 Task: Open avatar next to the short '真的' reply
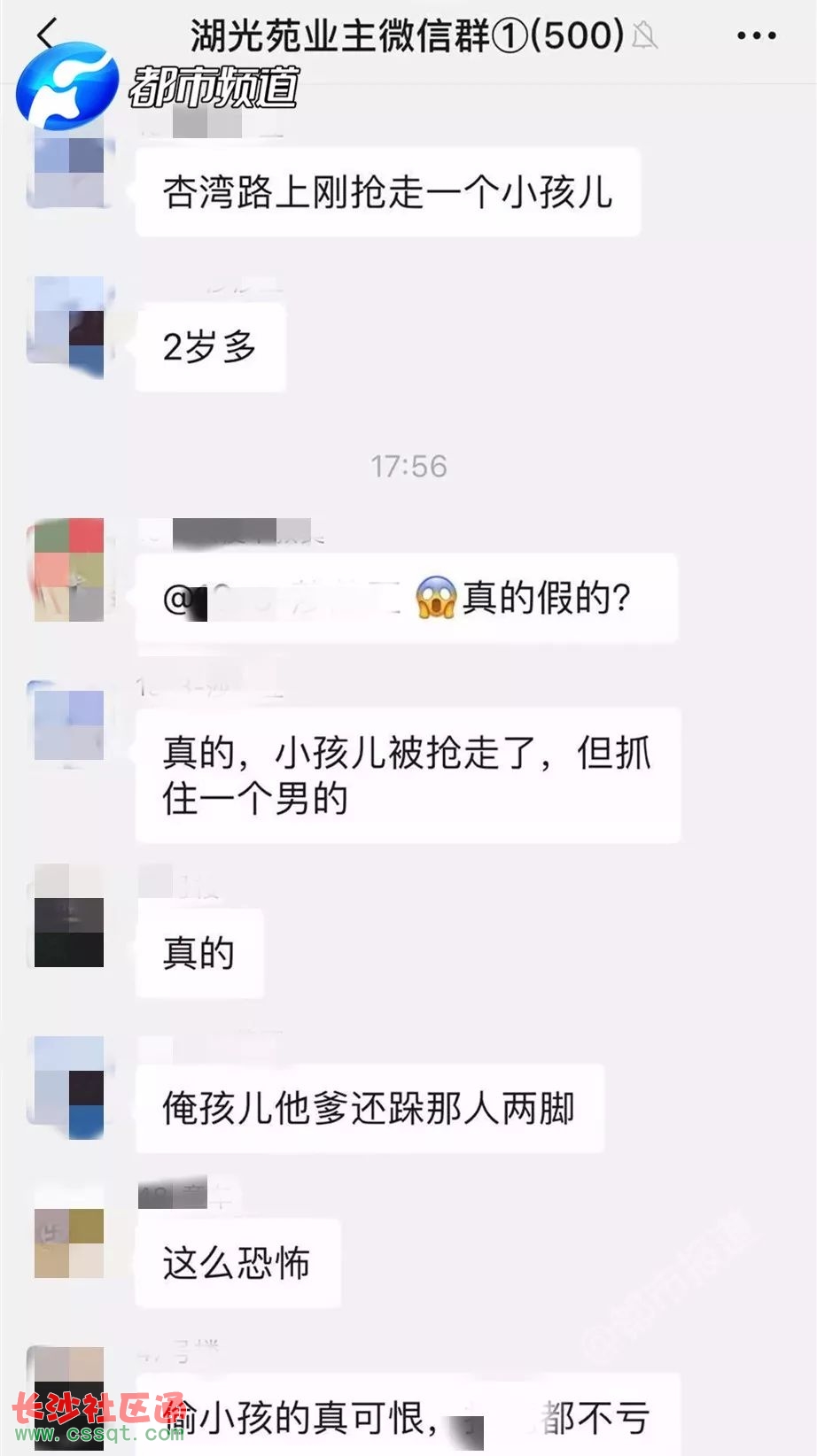coord(69,916)
